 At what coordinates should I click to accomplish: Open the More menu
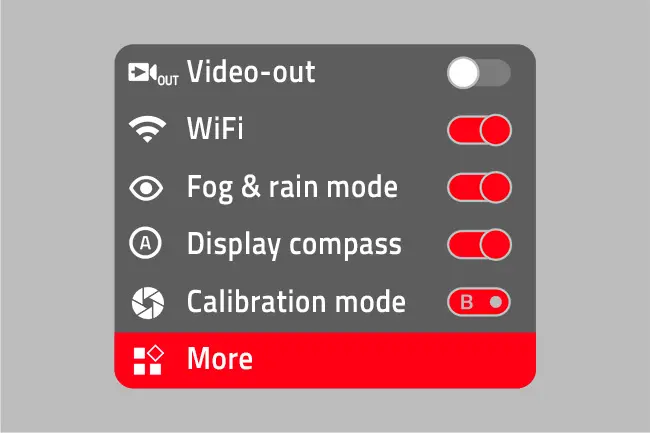325,359
